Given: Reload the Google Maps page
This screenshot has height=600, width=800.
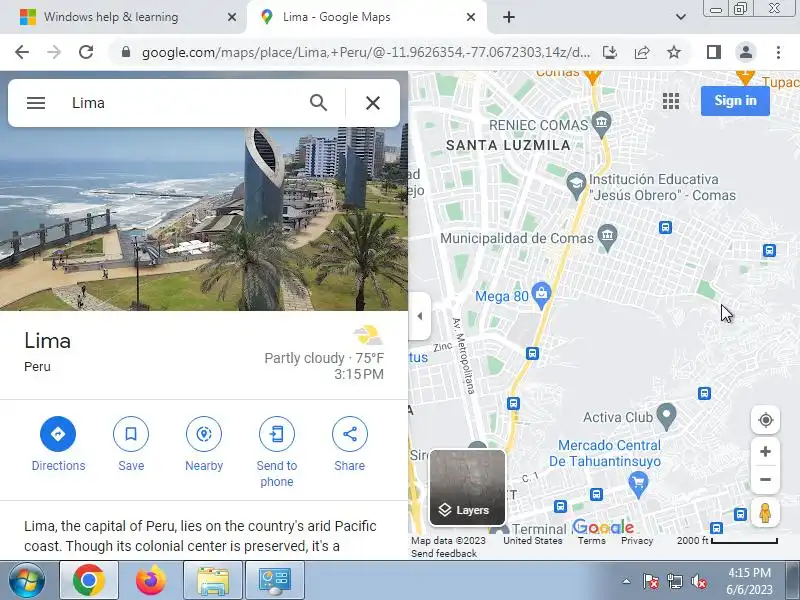Looking at the screenshot, I should (x=86, y=52).
